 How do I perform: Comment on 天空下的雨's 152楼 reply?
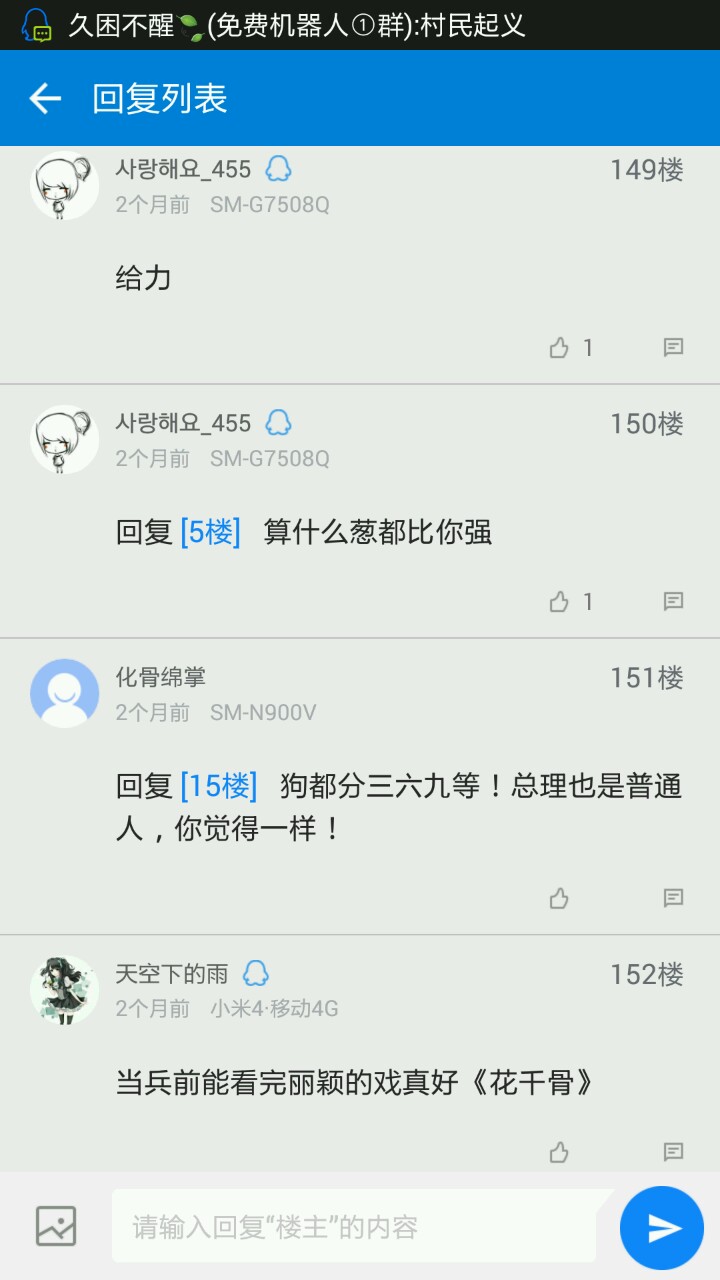click(x=673, y=1152)
